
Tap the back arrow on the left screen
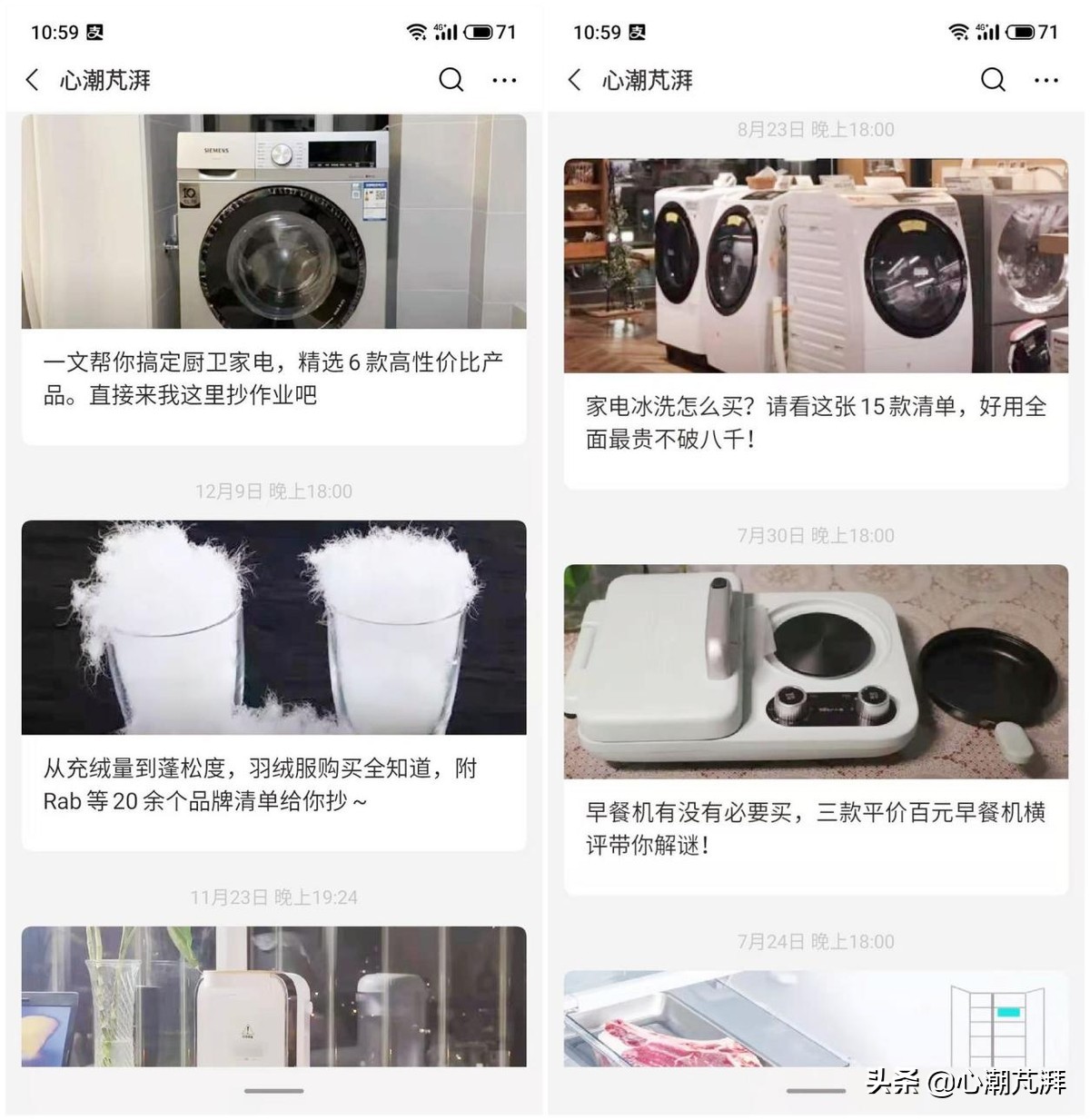[31, 80]
